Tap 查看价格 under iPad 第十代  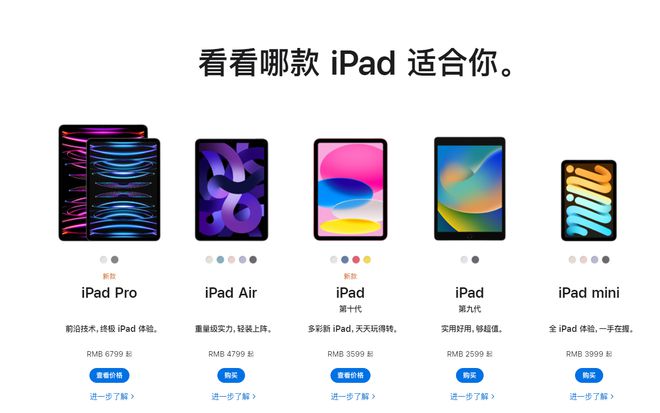[x=350, y=375]
